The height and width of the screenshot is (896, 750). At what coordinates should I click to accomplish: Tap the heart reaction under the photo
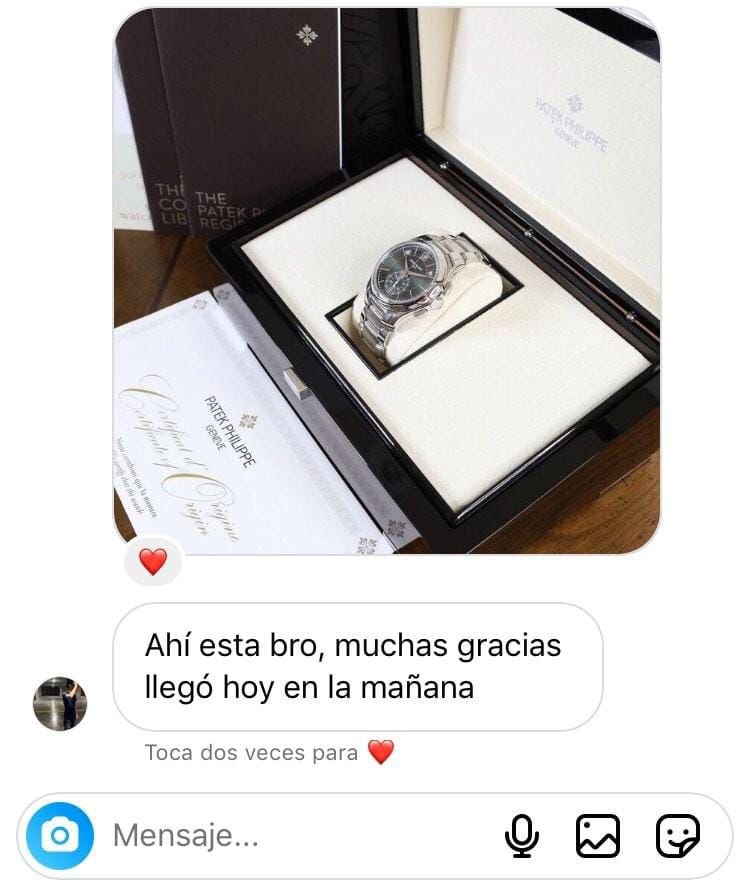(x=152, y=562)
